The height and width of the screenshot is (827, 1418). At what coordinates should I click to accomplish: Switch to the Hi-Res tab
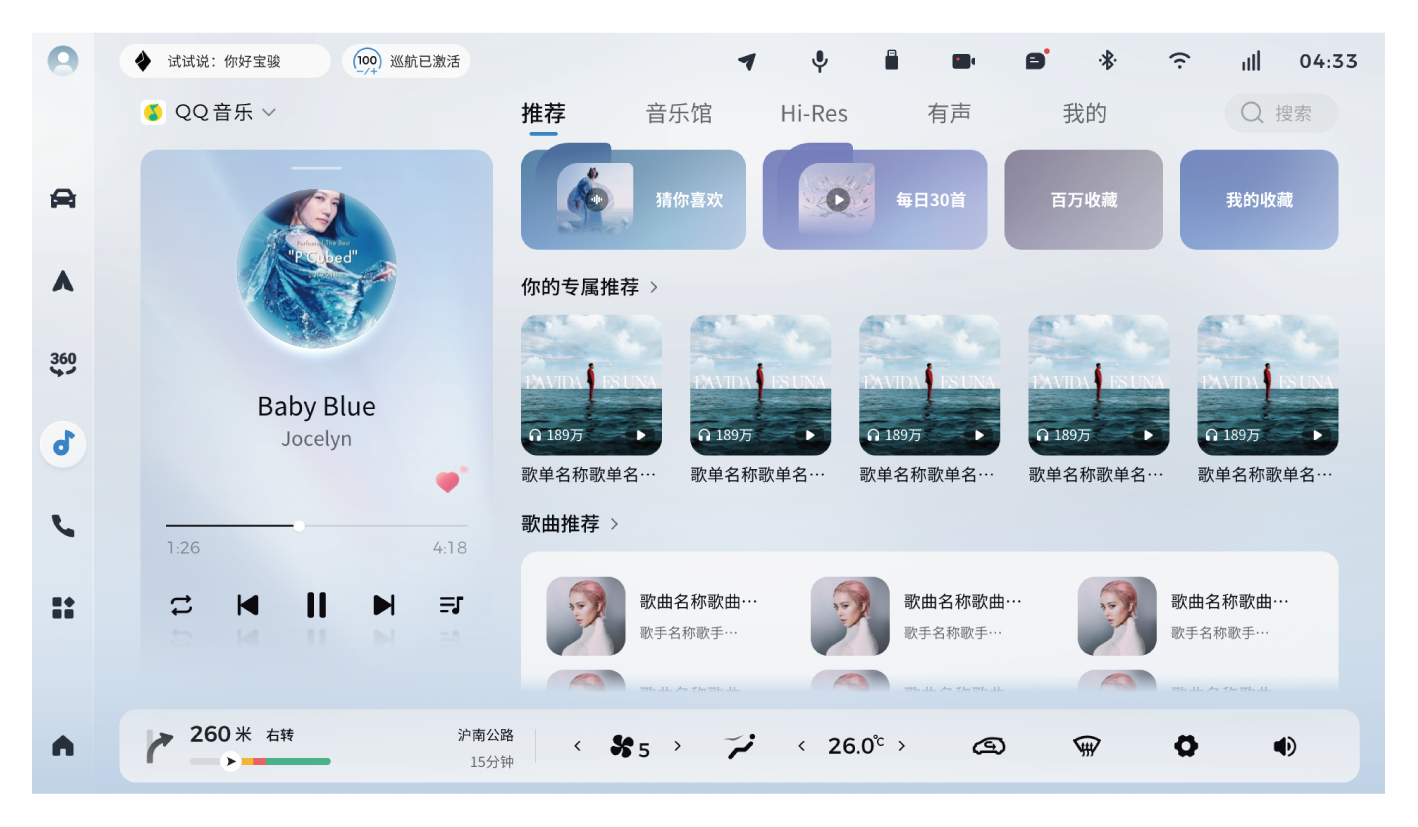coord(814,114)
